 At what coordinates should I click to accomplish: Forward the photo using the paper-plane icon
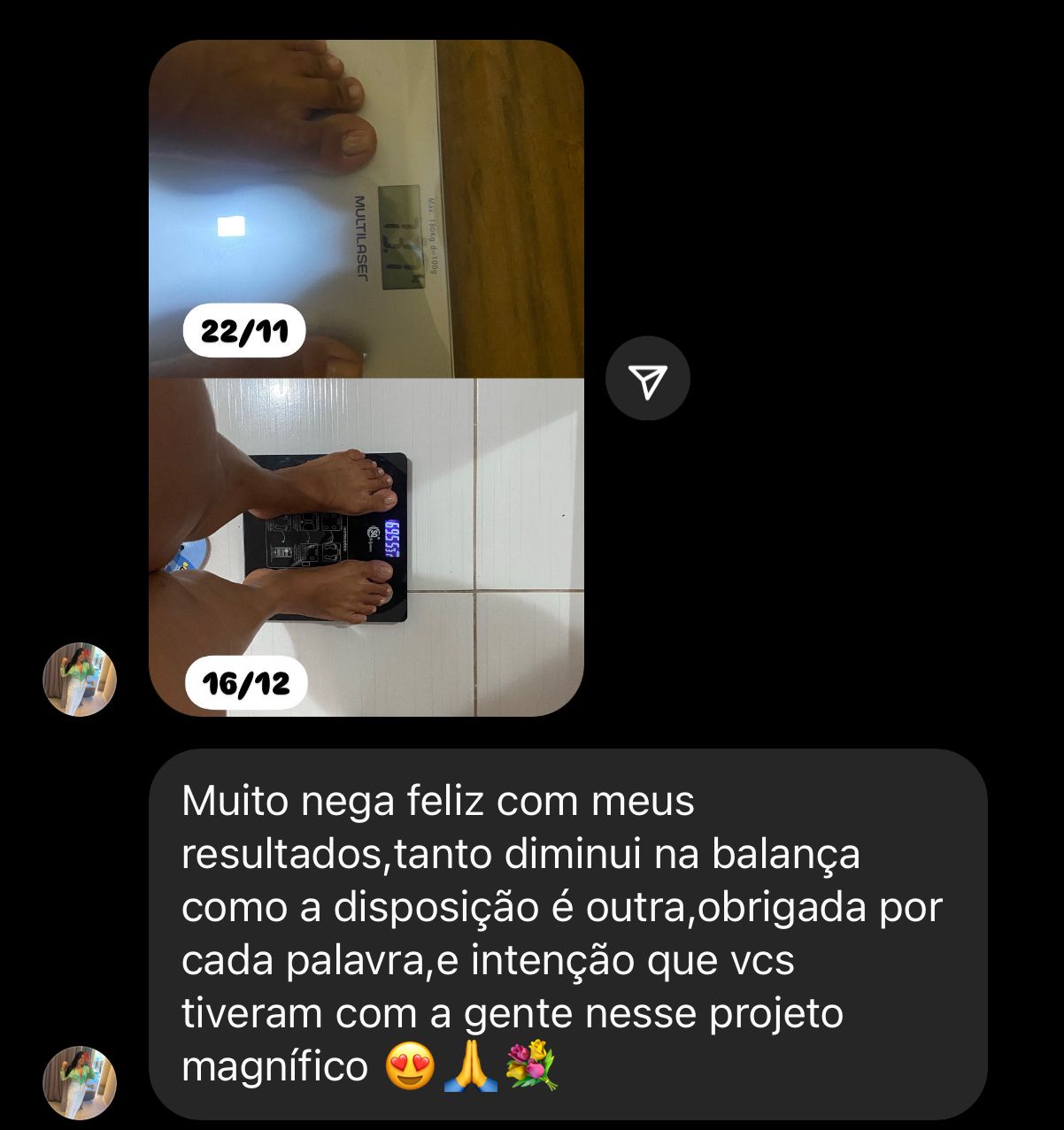(647, 379)
